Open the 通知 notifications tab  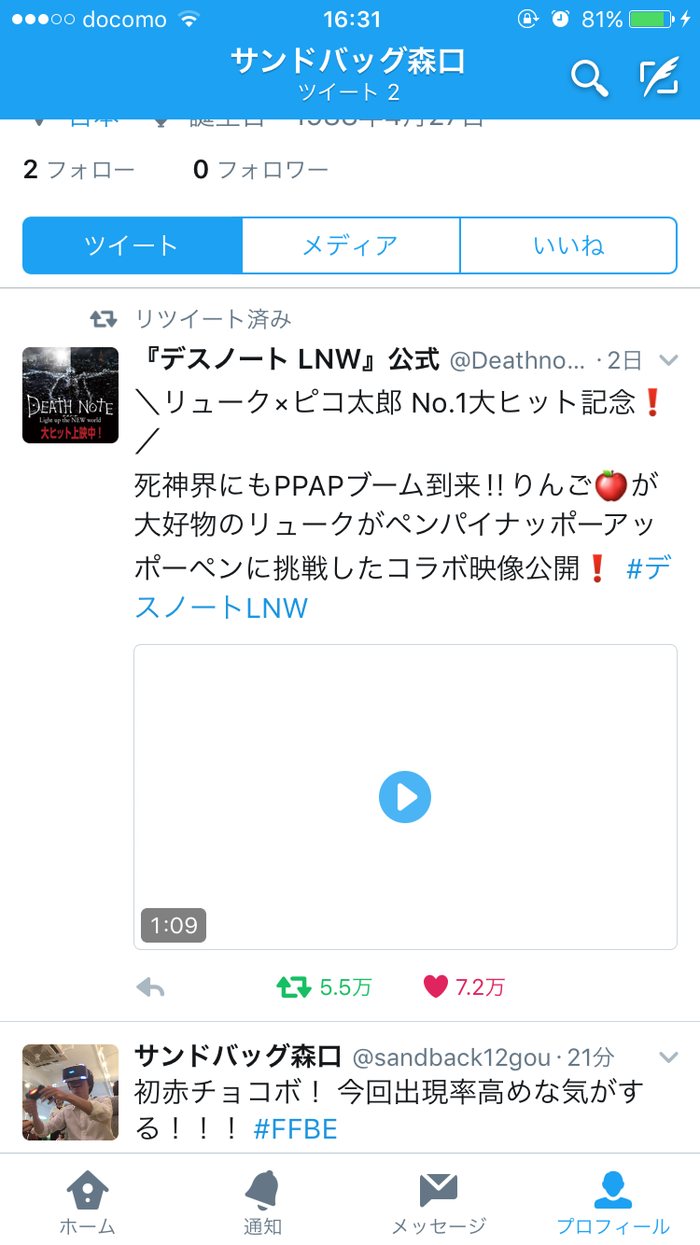[x=262, y=1203]
